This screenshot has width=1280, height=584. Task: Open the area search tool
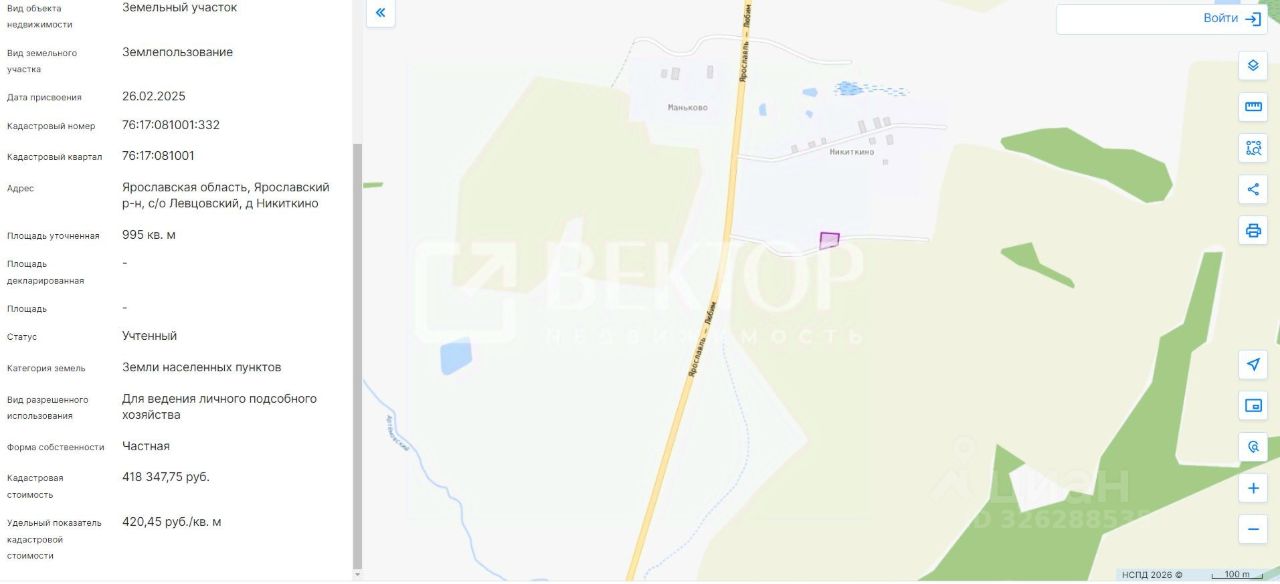pyautogui.click(x=1253, y=148)
